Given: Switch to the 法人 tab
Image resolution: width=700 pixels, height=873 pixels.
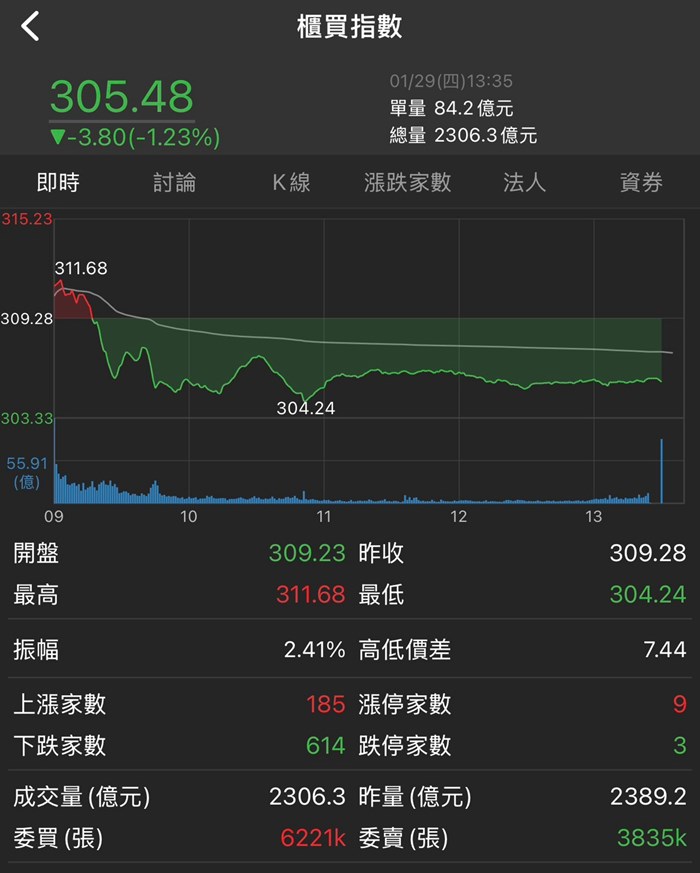Looking at the screenshot, I should click(x=524, y=183).
